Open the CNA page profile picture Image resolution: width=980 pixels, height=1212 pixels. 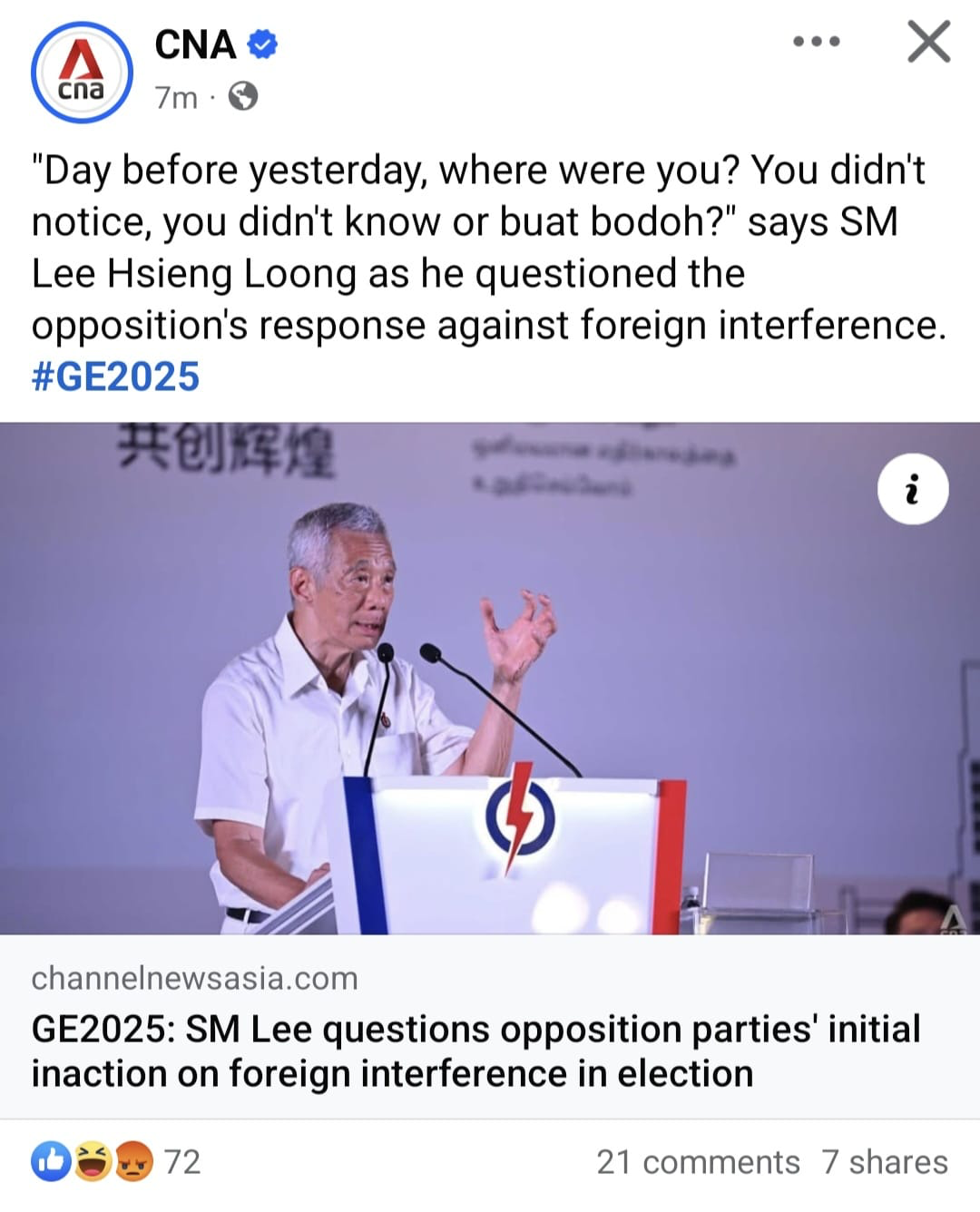(x=82, y=72)
